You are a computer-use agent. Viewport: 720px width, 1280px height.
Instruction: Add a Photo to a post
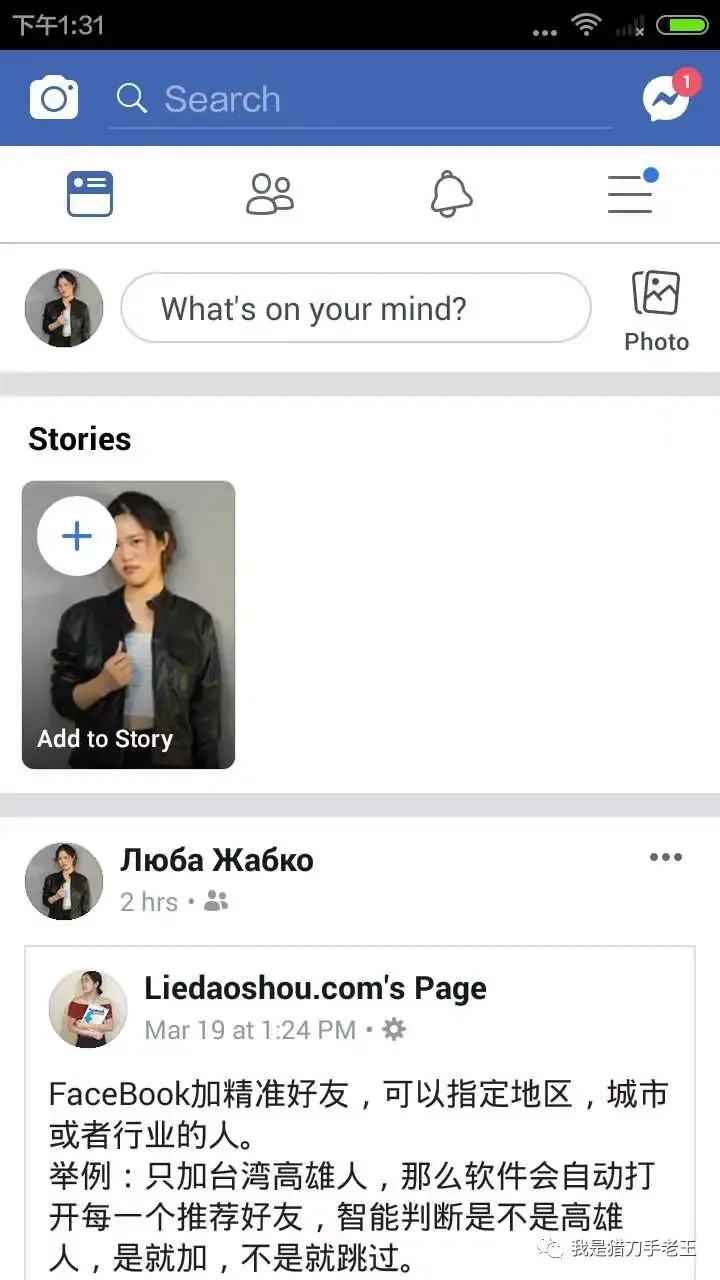[x=656, y=311]
